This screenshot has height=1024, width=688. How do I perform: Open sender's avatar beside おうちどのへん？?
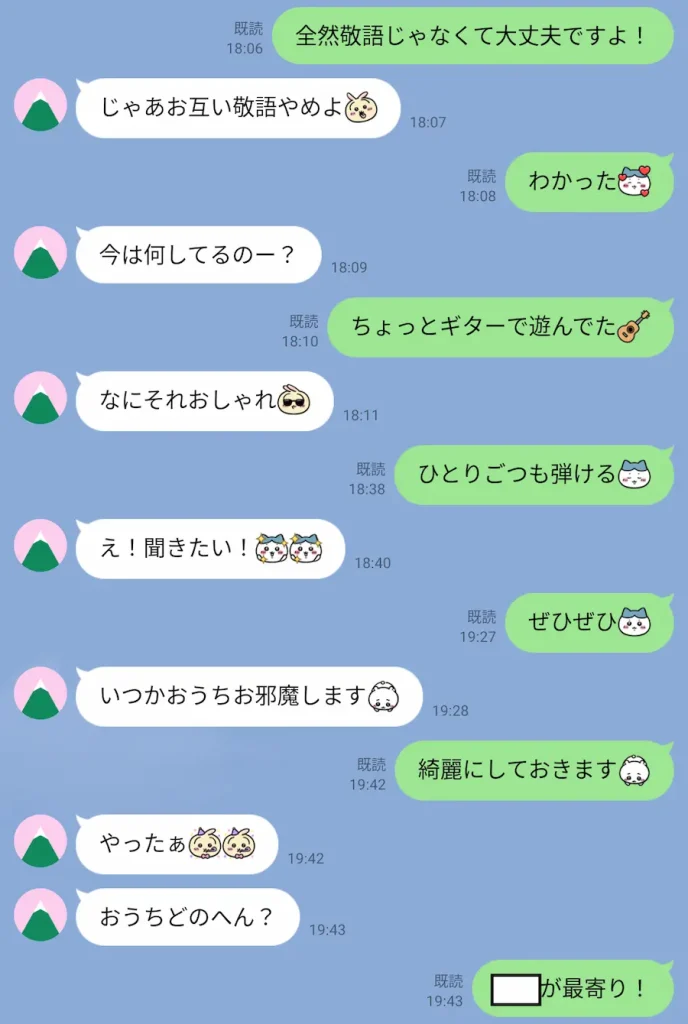[x=41, y=914]
